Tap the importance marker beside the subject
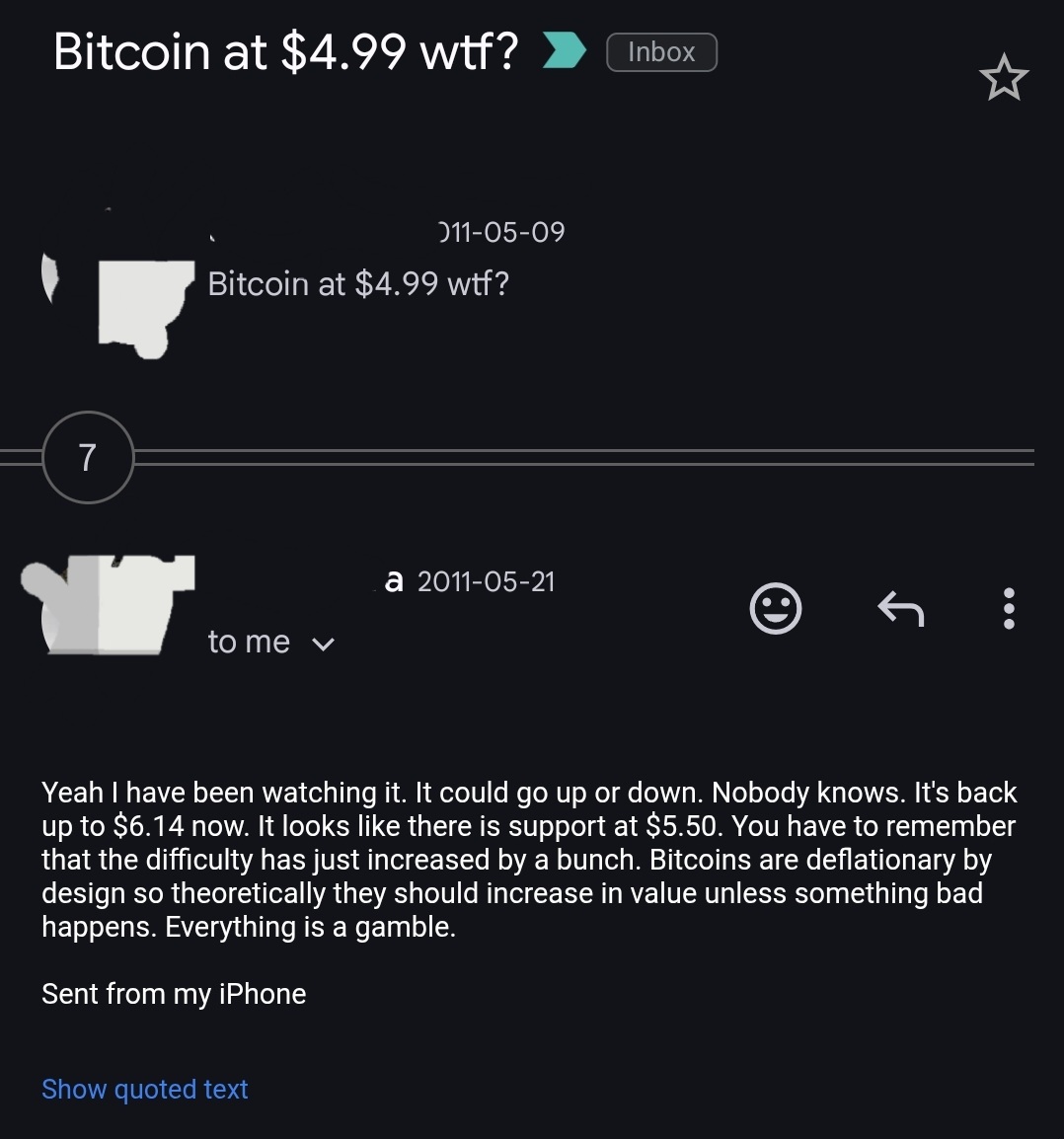Viewport: 1064px width, 1139px height. point(565,51)
